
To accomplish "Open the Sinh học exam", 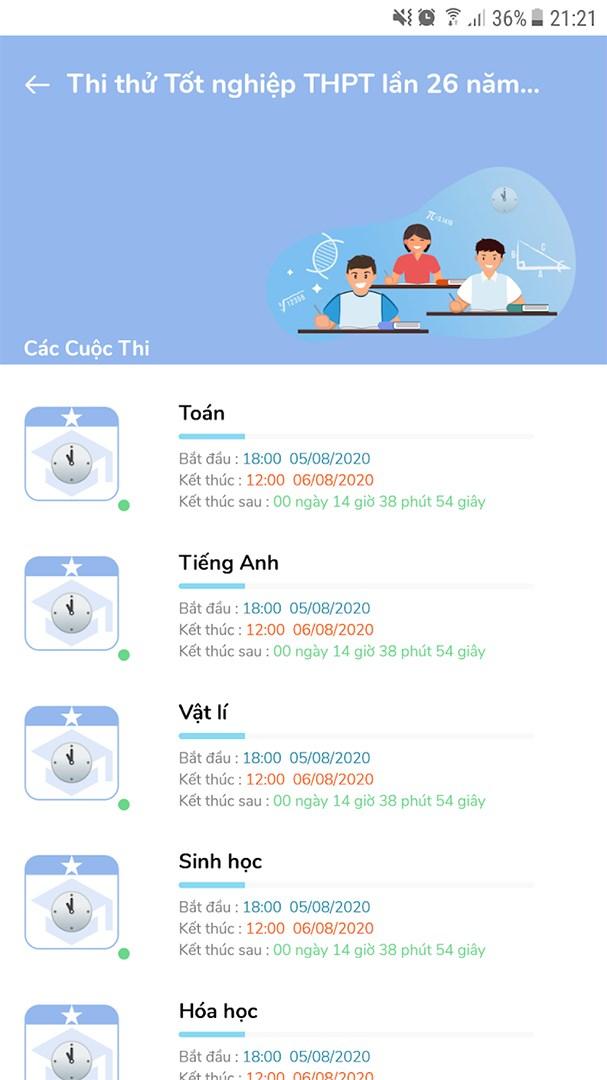I will tap(220, 861).
